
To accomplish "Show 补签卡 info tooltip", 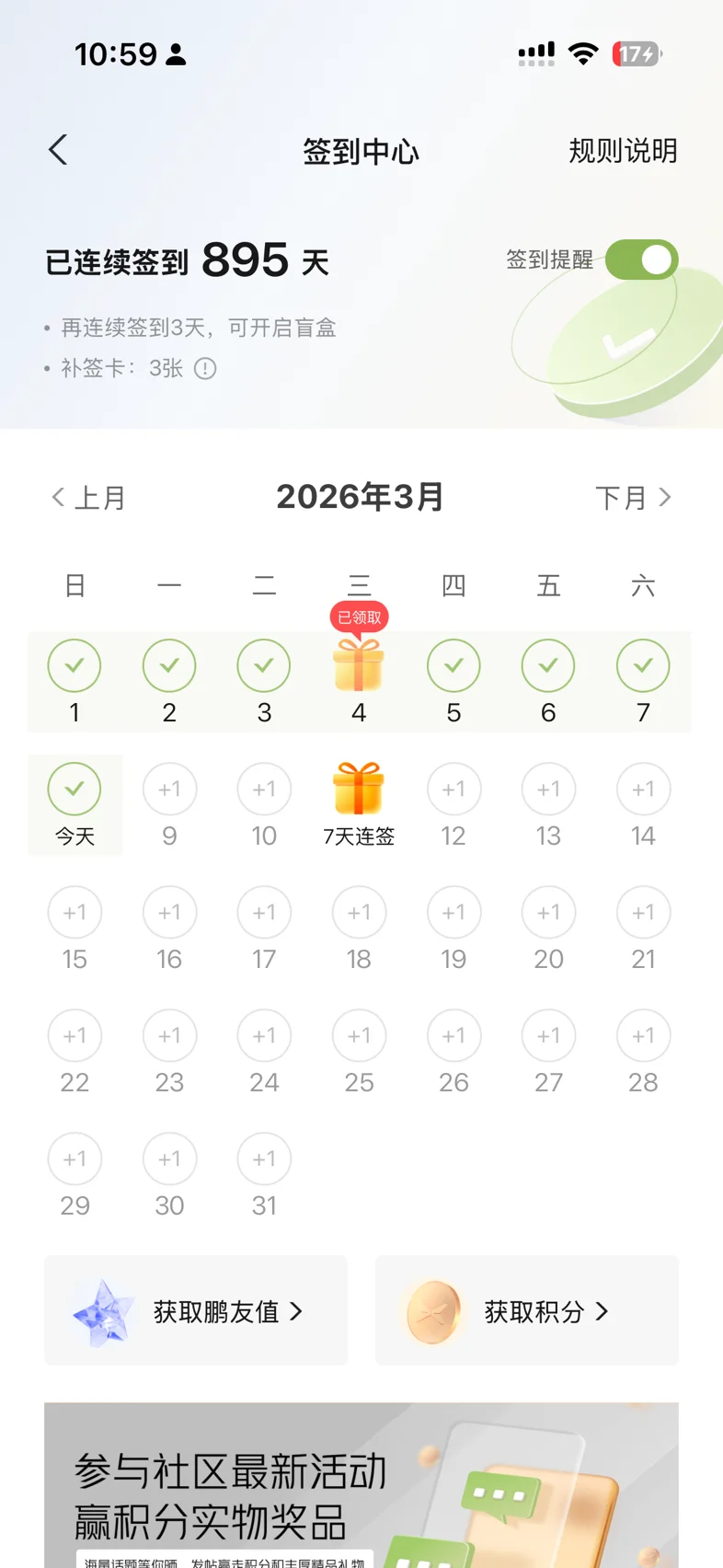I will pyautogui.click(x=206, y=369).
